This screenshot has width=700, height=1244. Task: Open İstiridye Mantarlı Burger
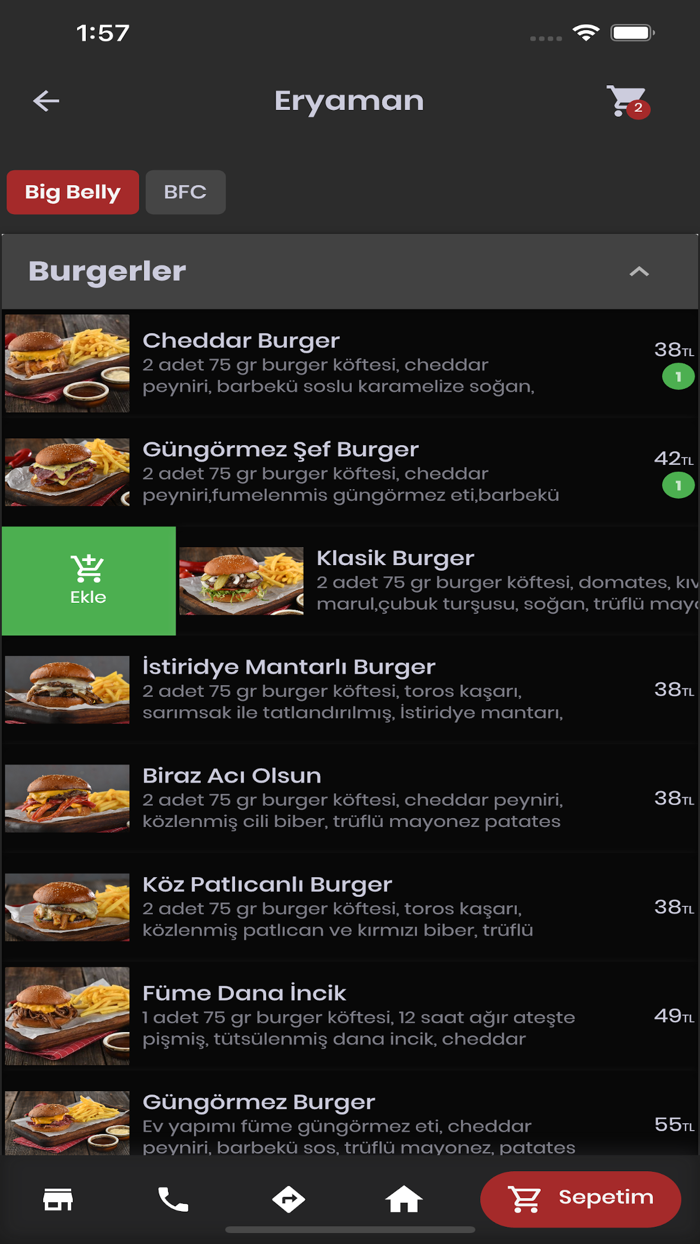pyautogui.click(x=350, y=690)
